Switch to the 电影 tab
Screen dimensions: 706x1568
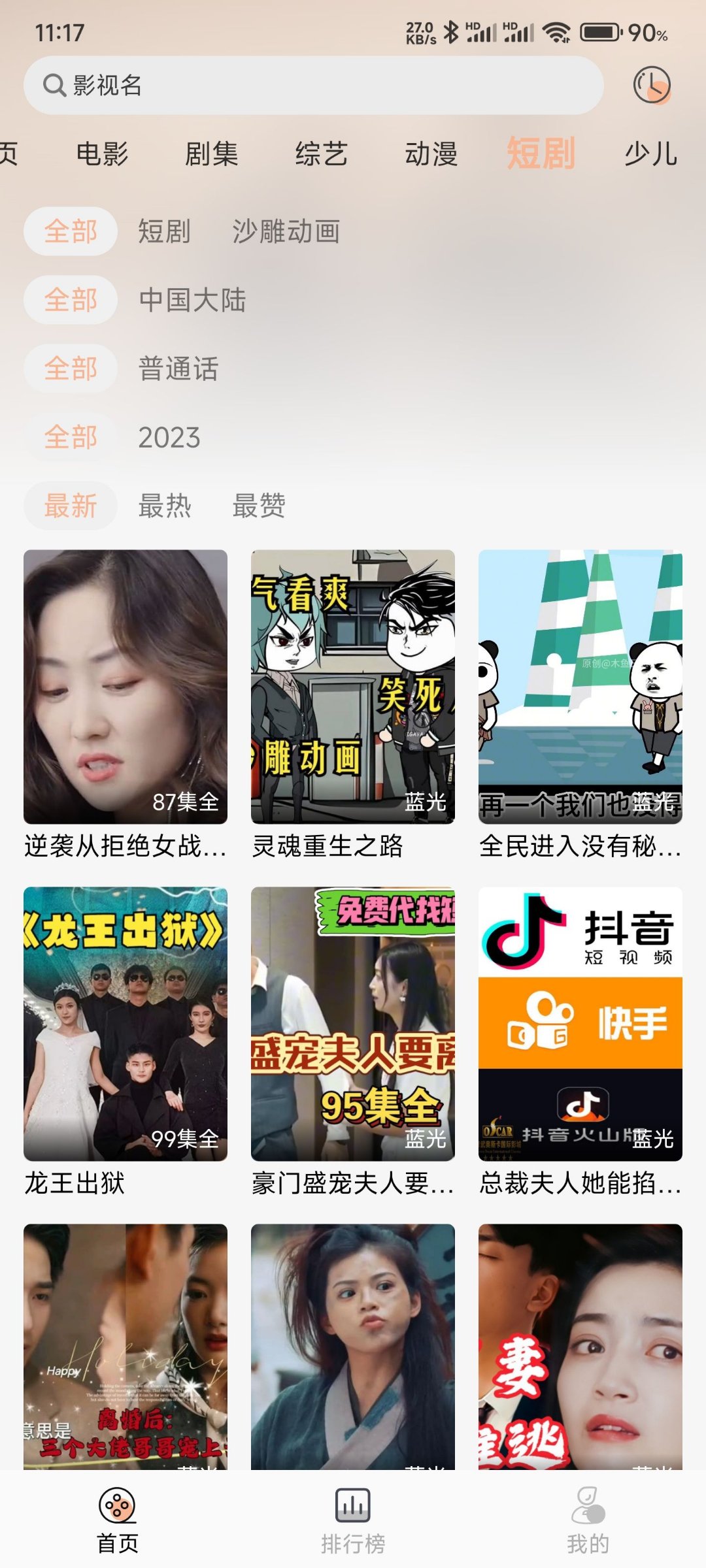point(102,154)
